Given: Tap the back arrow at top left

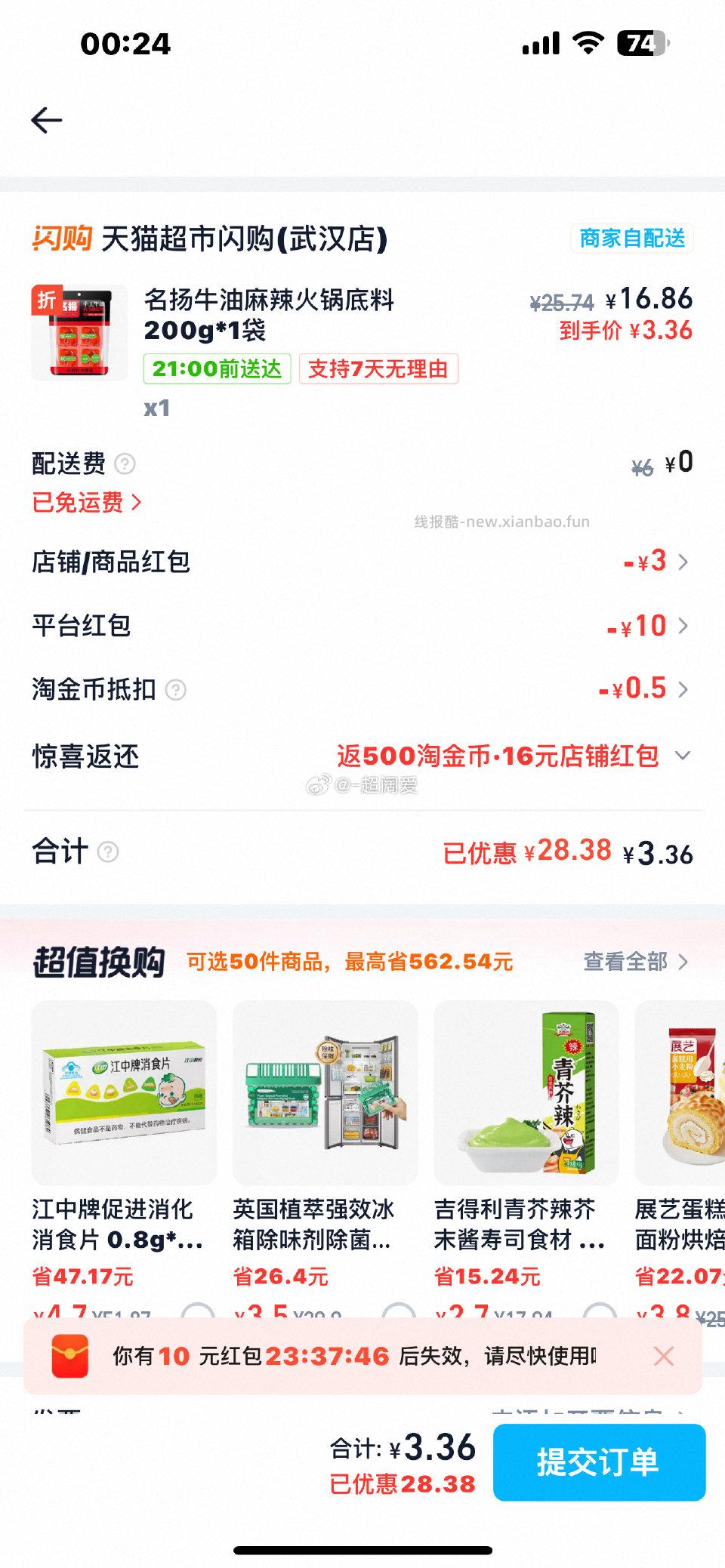Looking at the screenshot, I should 47,119.
